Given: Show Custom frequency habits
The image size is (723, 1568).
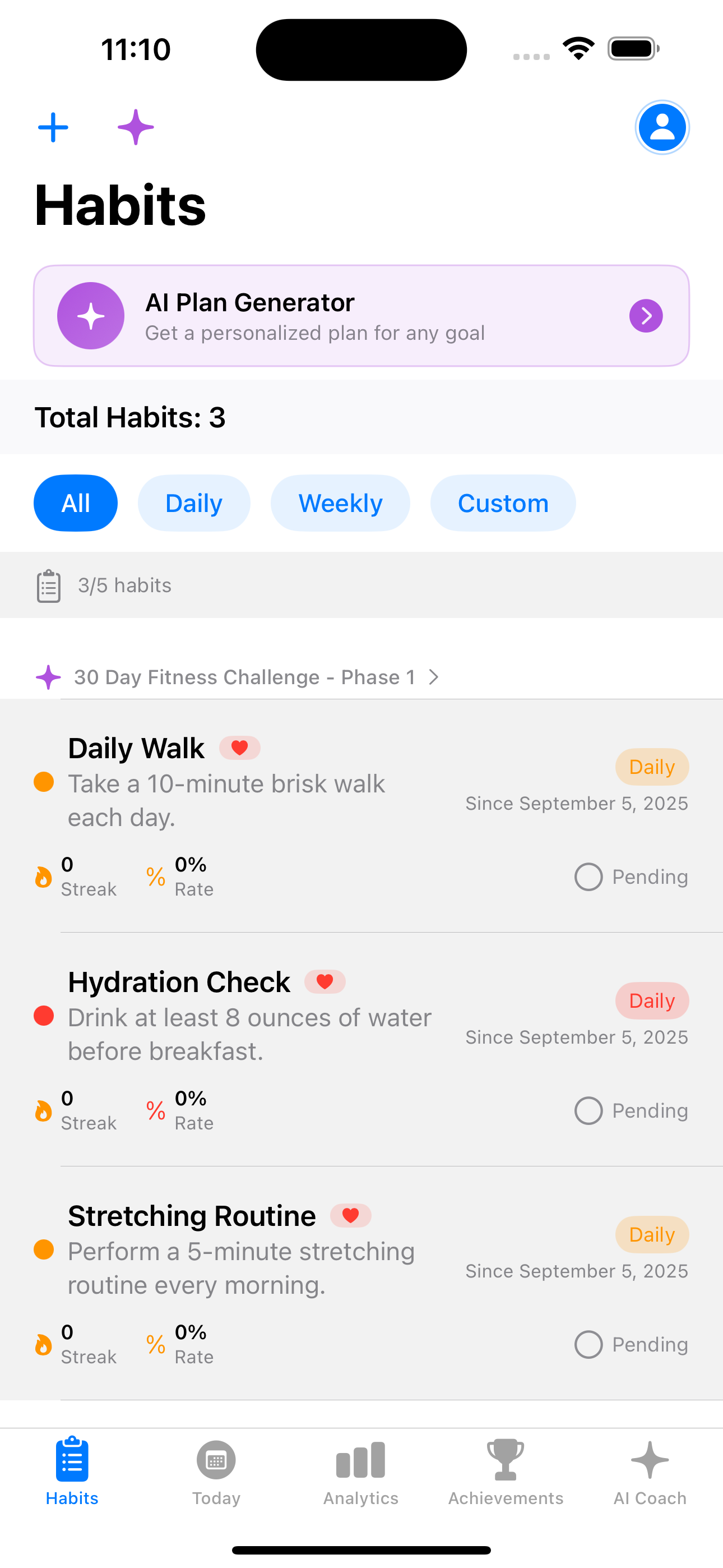Looking at the screenshot, I should tap(503, 504).
